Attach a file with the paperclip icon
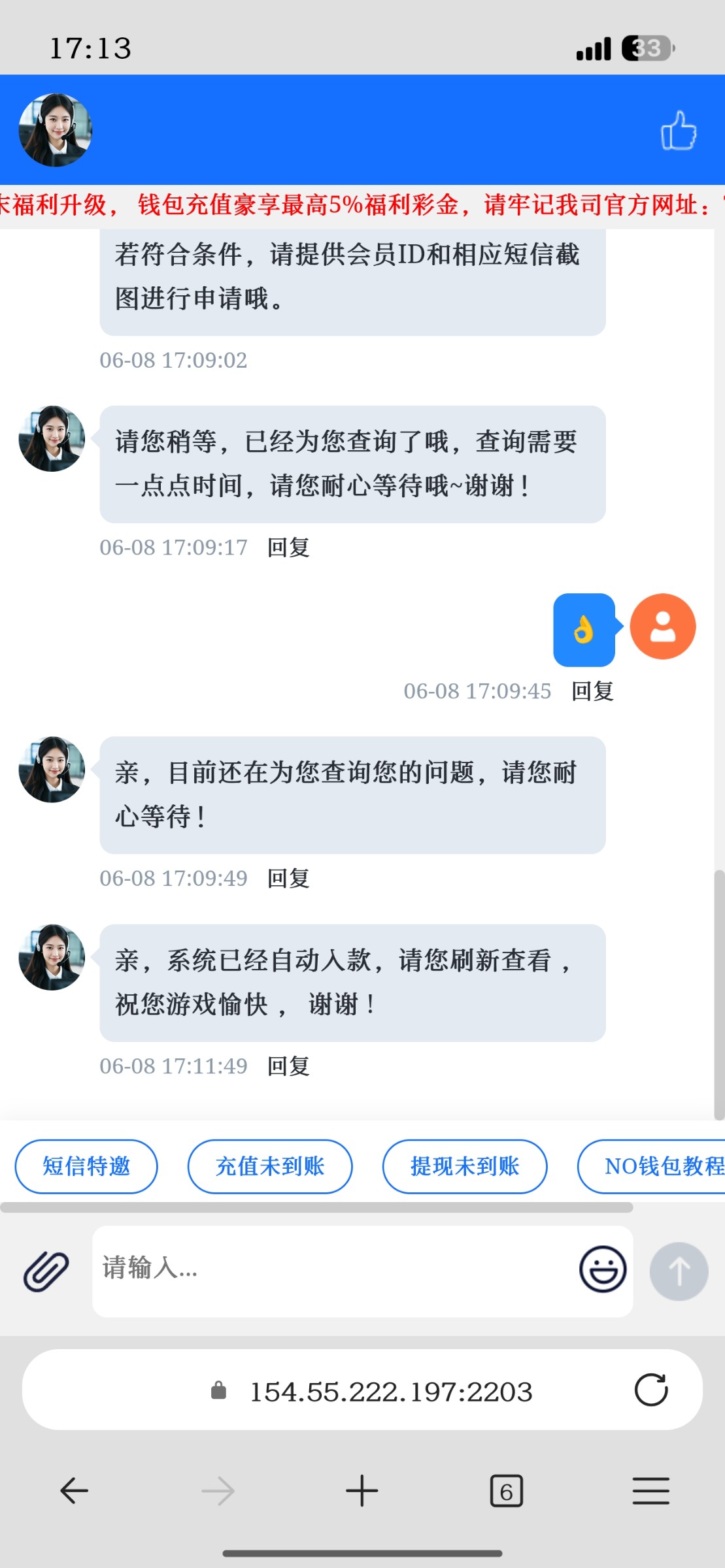 pyautogui.click(x=46, y=1271)
